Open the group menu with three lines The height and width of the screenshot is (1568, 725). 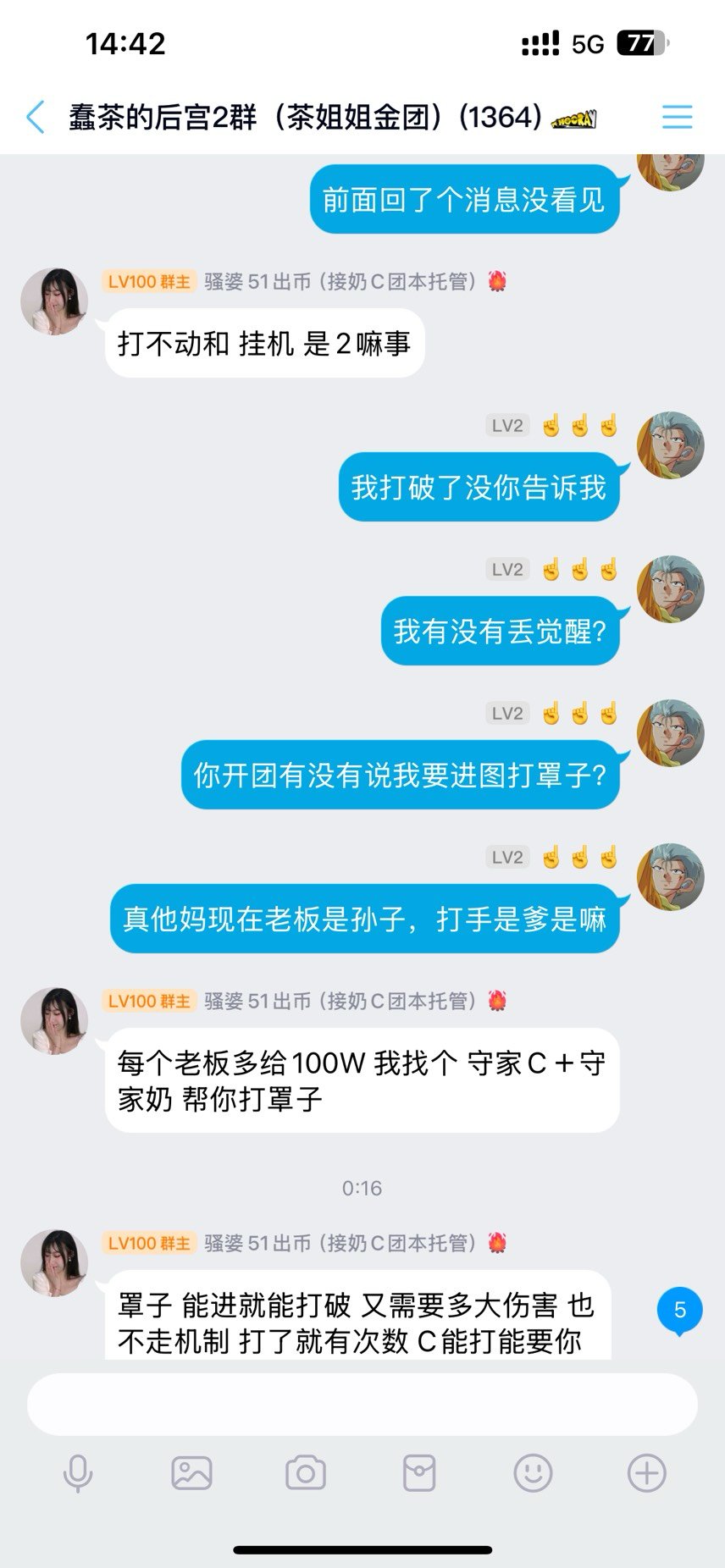coord(677,117)
